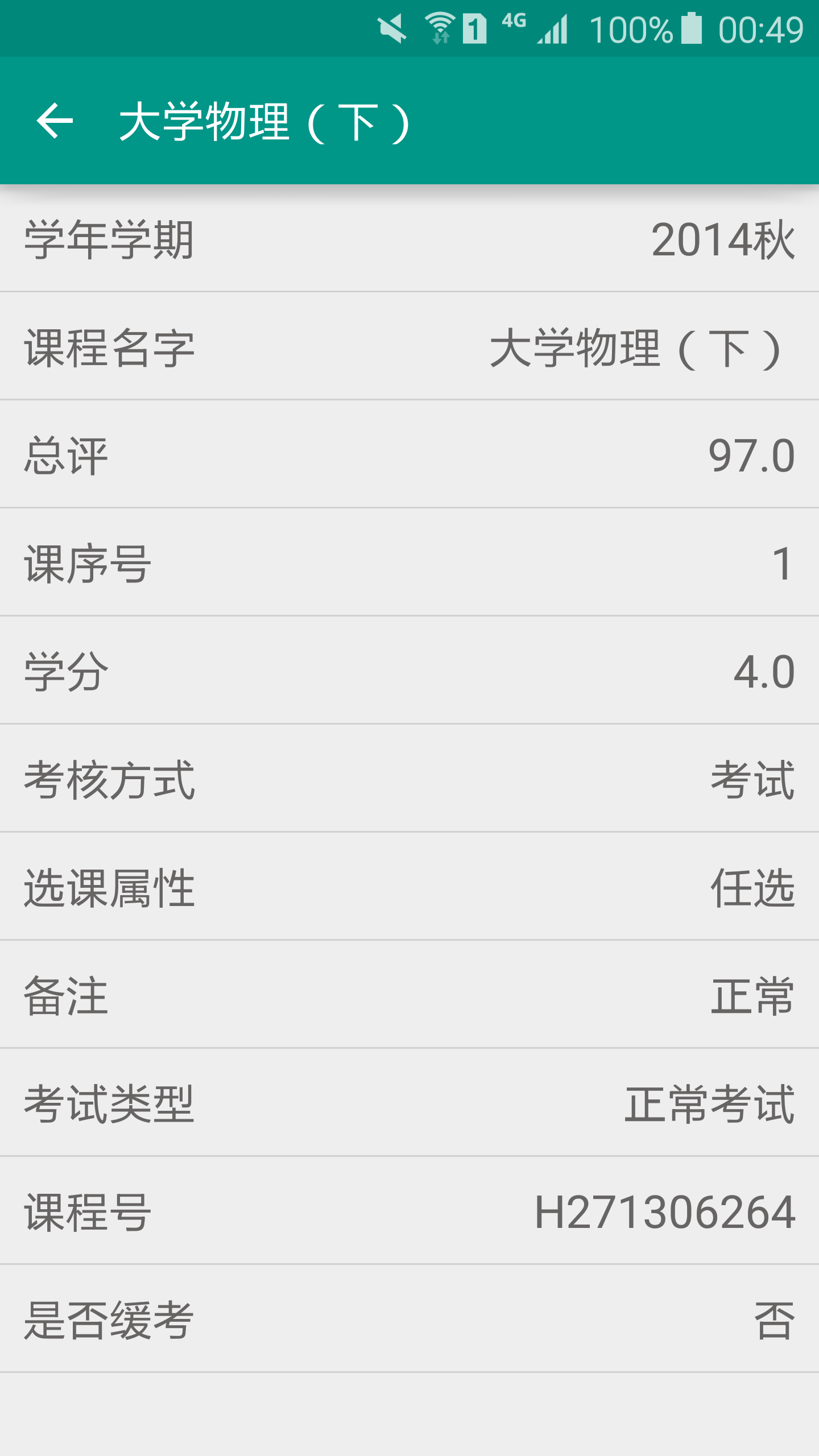Viewport: 819px width, 1456px height.
Task: Click the 学分 row showing 4.0
Action: (x=409, y=671)
